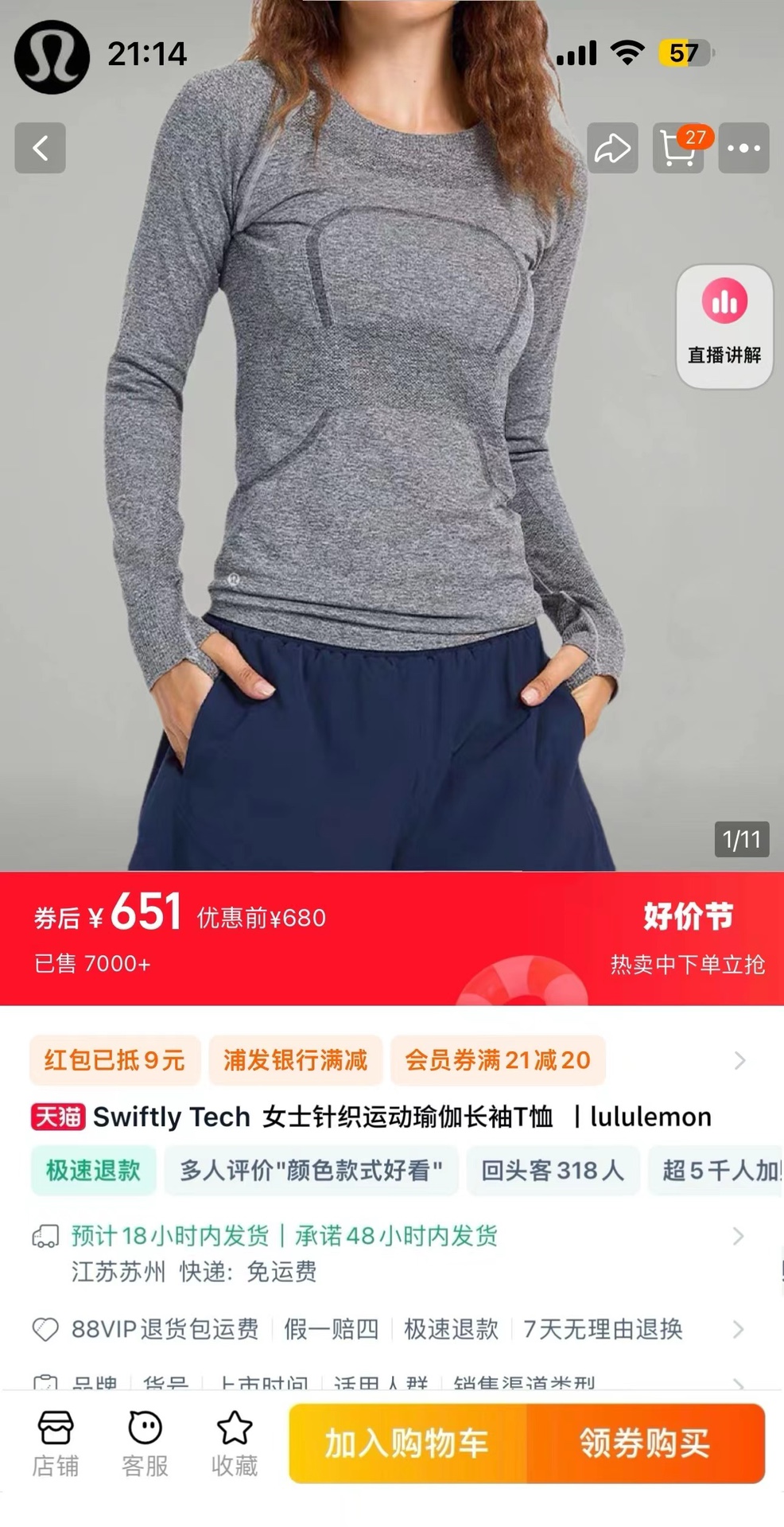The height and width of the screenshot is (1527, 784).
Task: Visit the 店铺 store page
Action: click(56, 1443)
